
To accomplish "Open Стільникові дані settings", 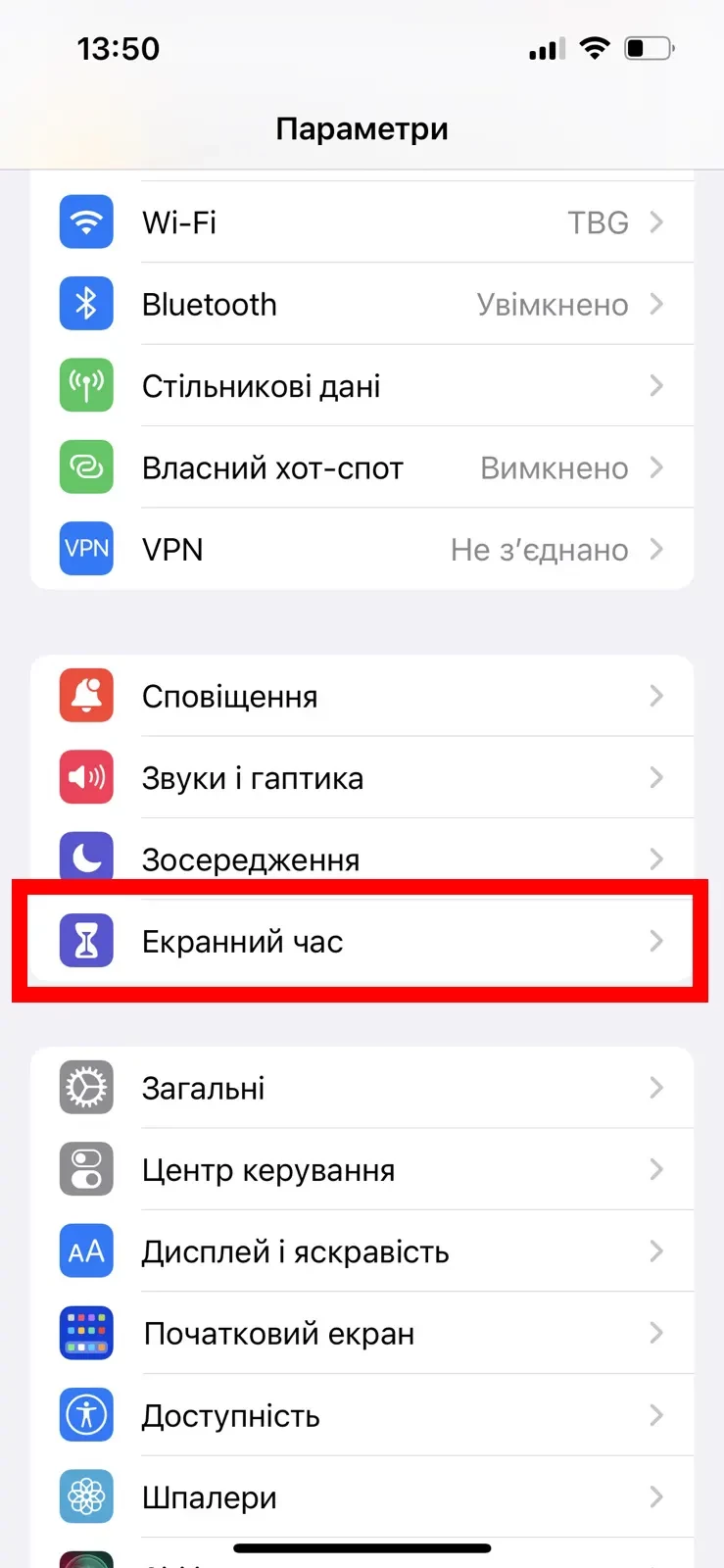I will click(362, 386).
